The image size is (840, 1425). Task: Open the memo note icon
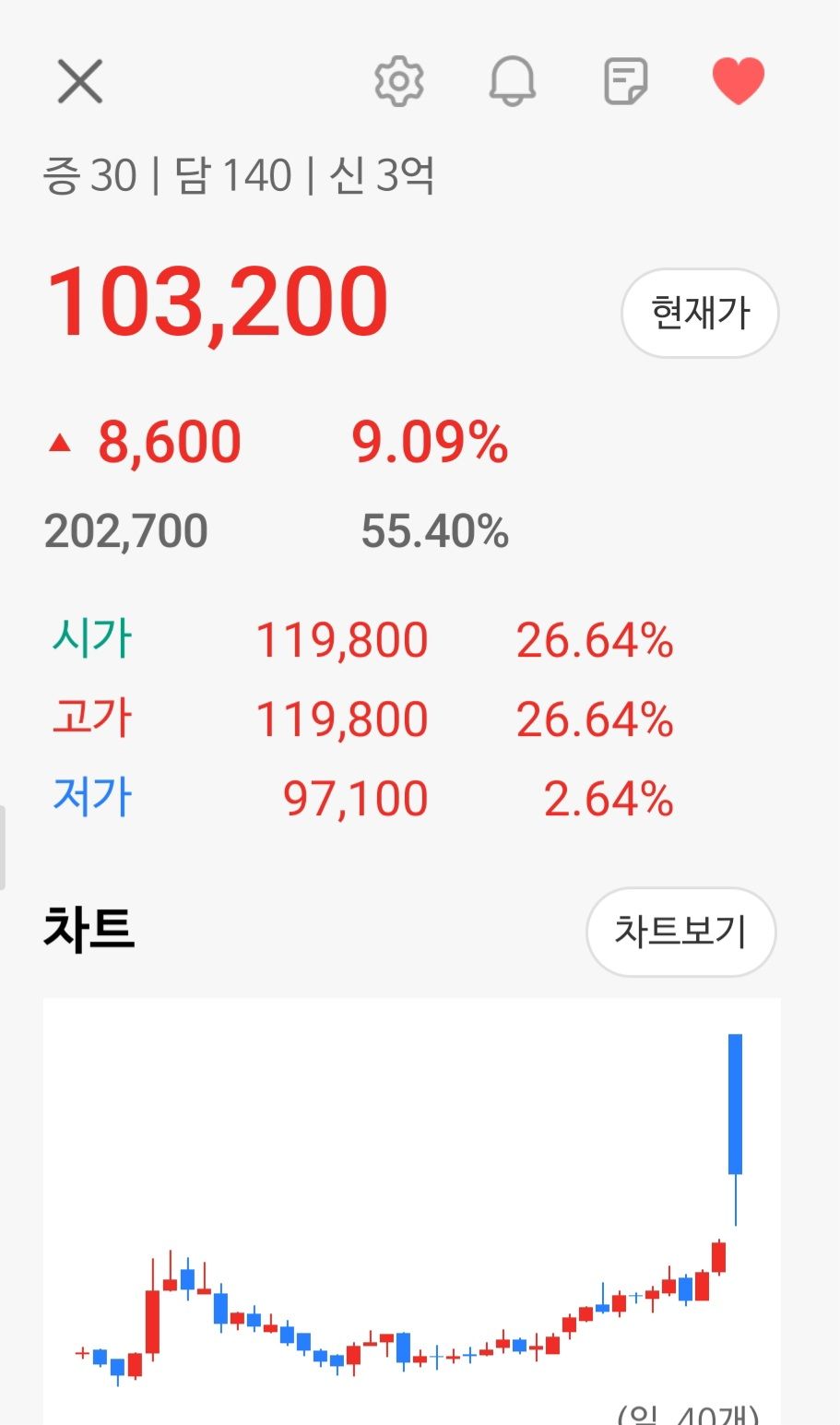(x=625, y=81)
